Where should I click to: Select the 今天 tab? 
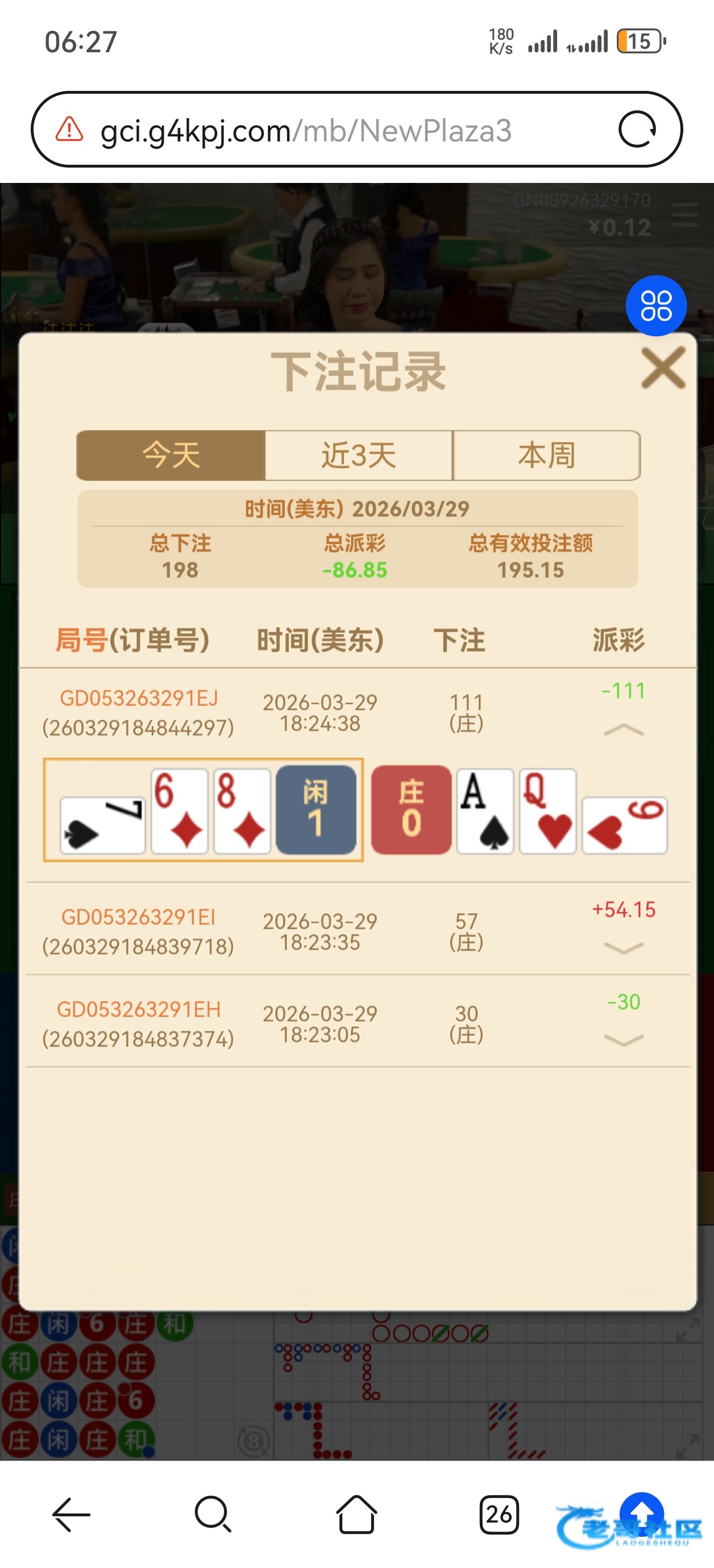pyautogui.click(x=171, y=455)
